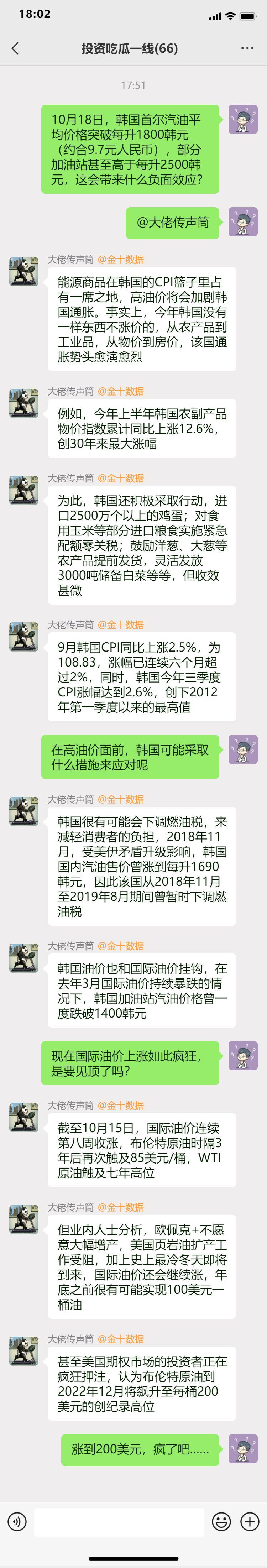267x1568 pixels.
Task: Tap the panda avatar beside the CPI篮子 message
Action: pyautogui.click(x=24, y=271)
